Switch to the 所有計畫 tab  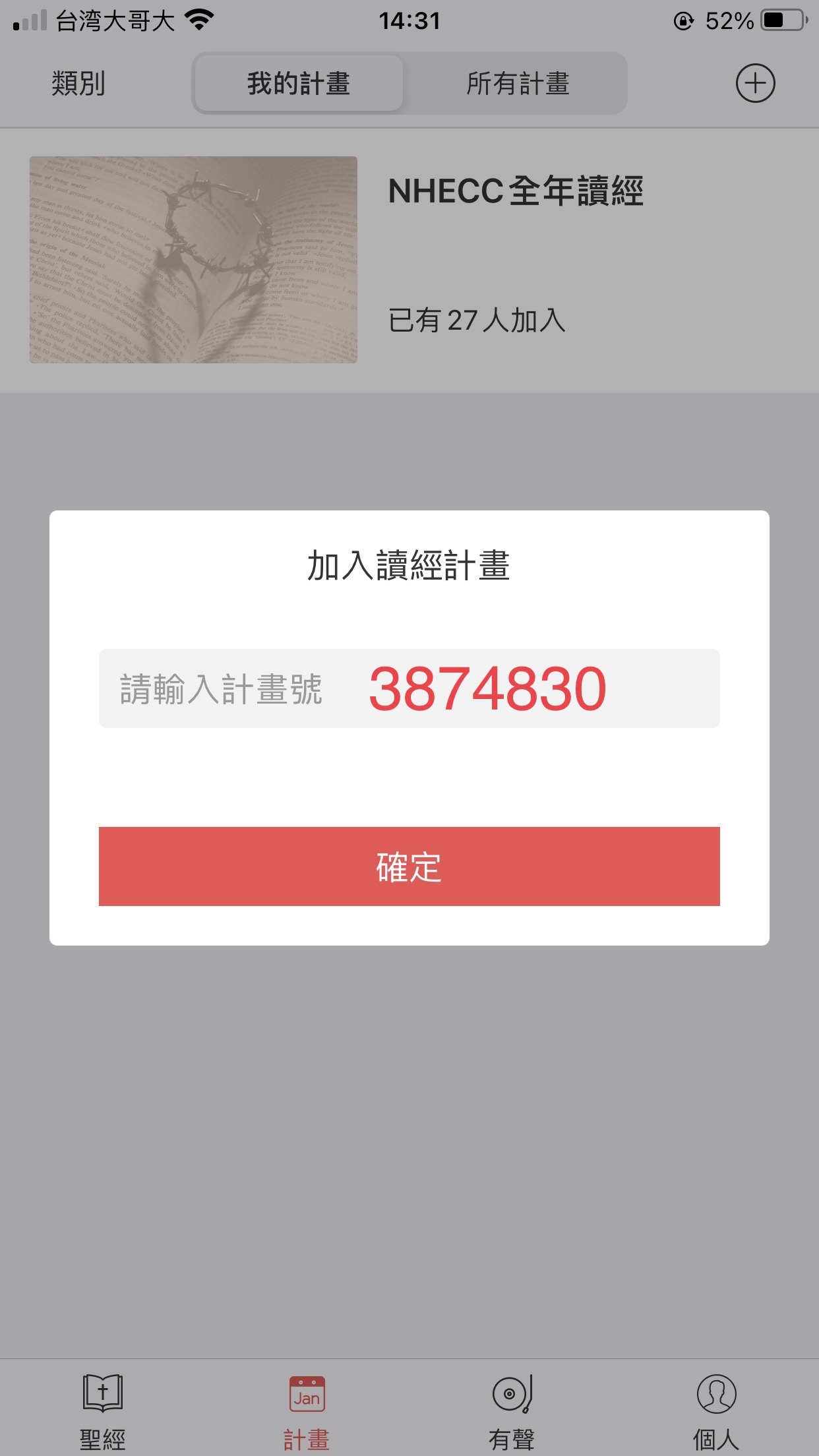tap(518, 84)
